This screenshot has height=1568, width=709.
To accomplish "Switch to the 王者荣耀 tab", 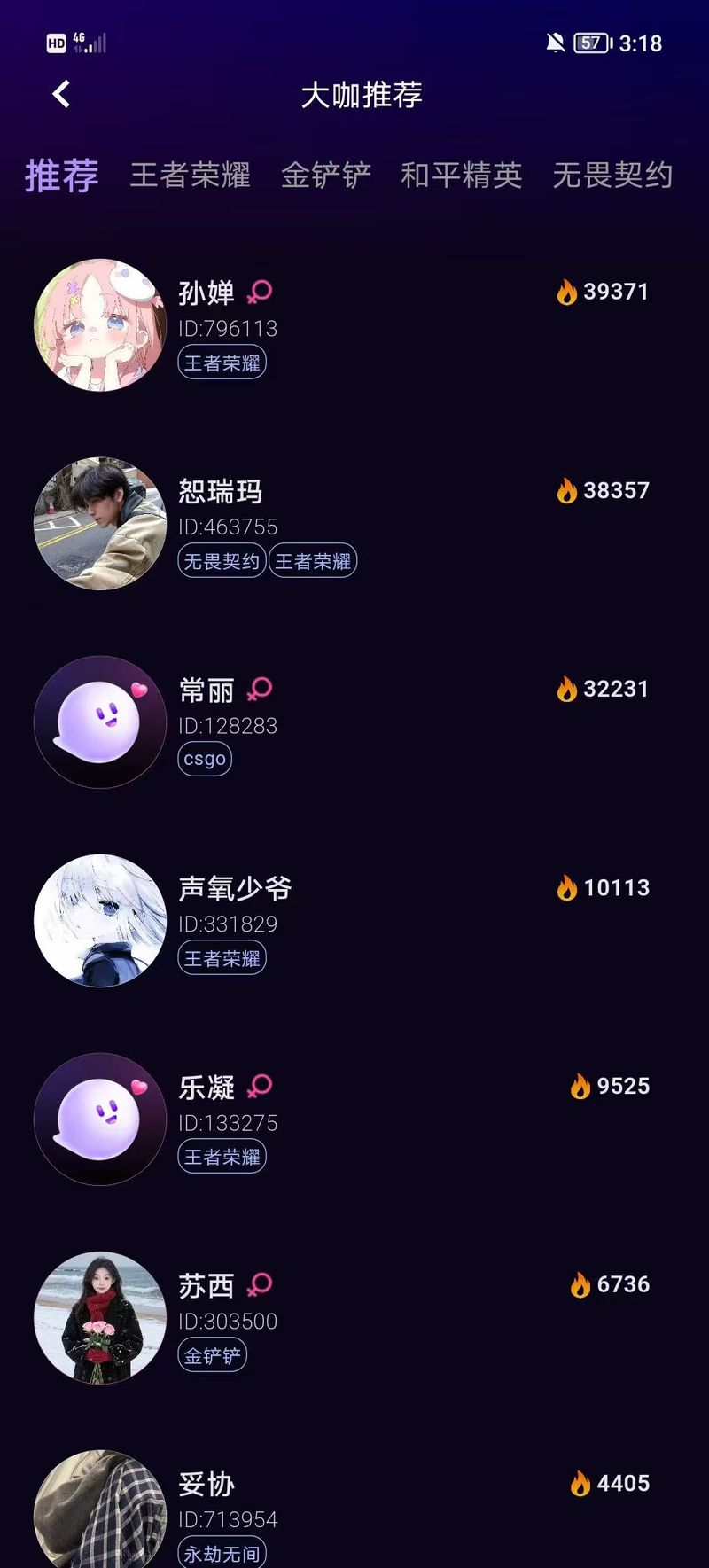I will pyautogui.click(x=190, y=175).
